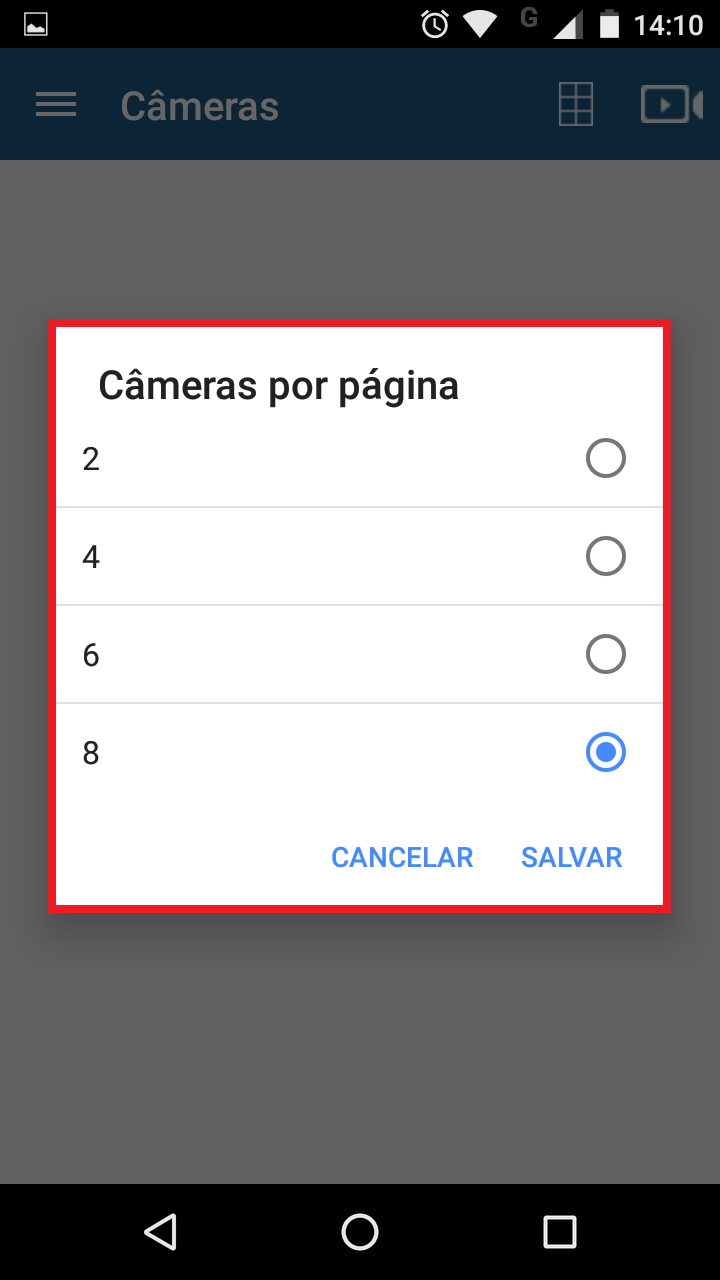Tap SALVAR to save selection
Viewport: 720px width, 1280px height.
point(571,857)
